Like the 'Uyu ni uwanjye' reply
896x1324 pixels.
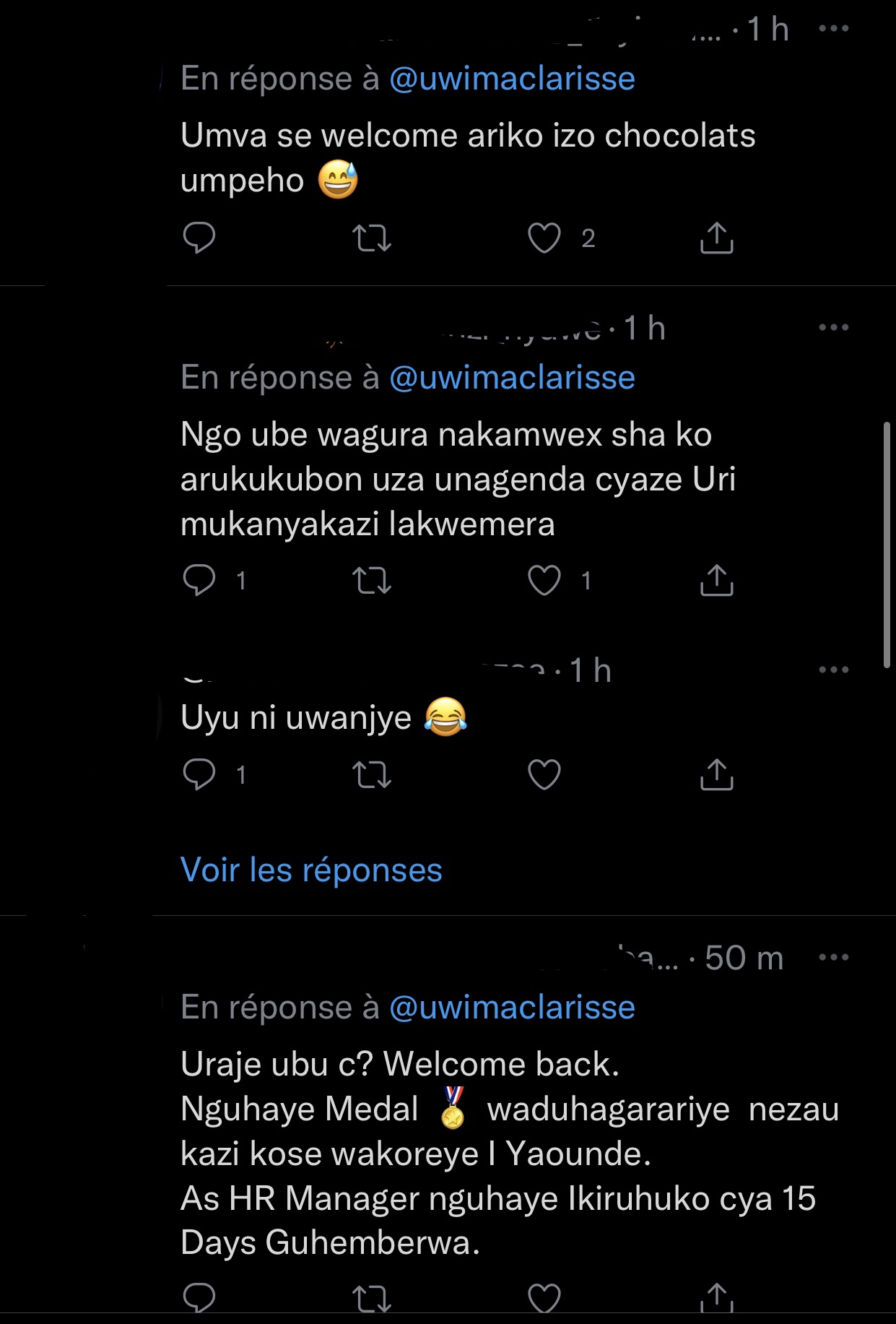coord(544,774)
